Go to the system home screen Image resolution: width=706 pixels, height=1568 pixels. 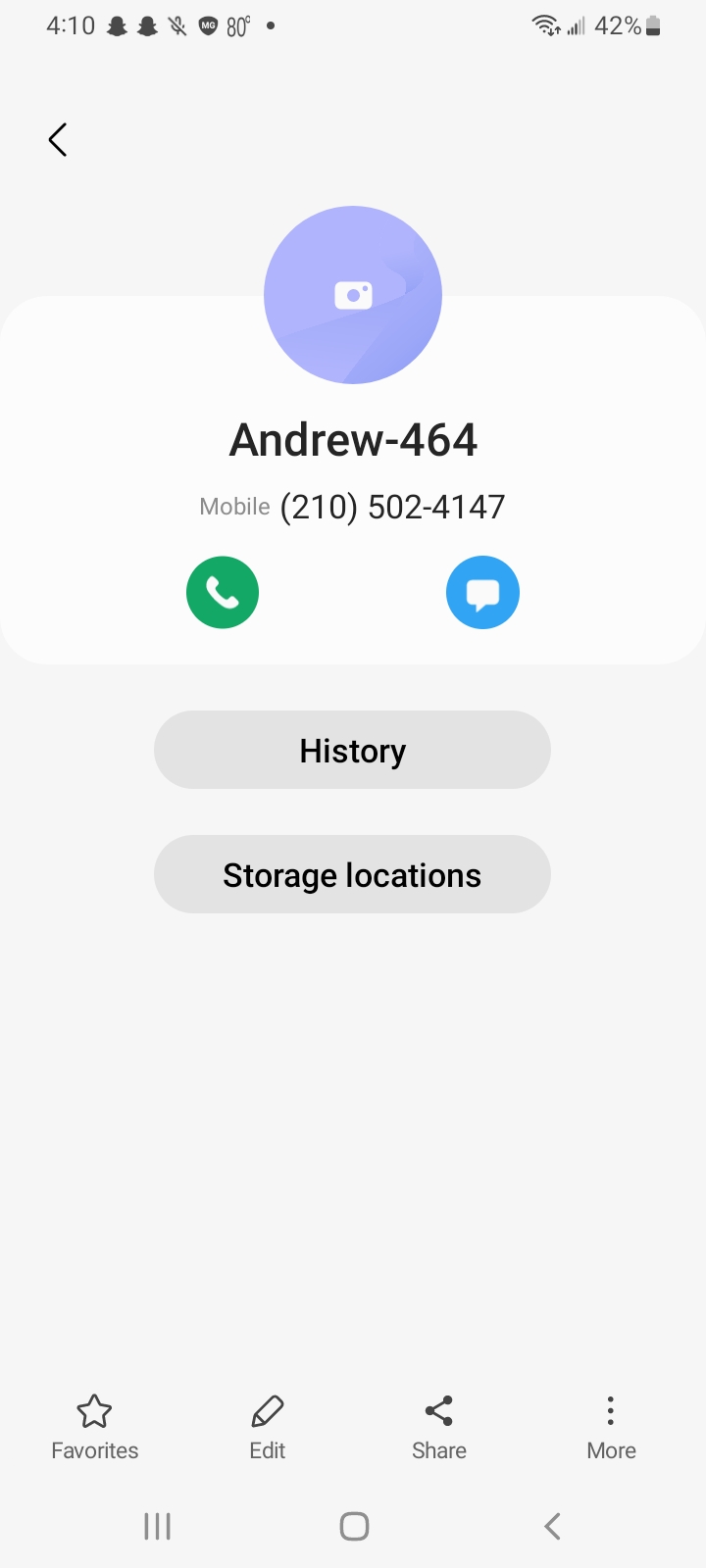[354, 1526]
